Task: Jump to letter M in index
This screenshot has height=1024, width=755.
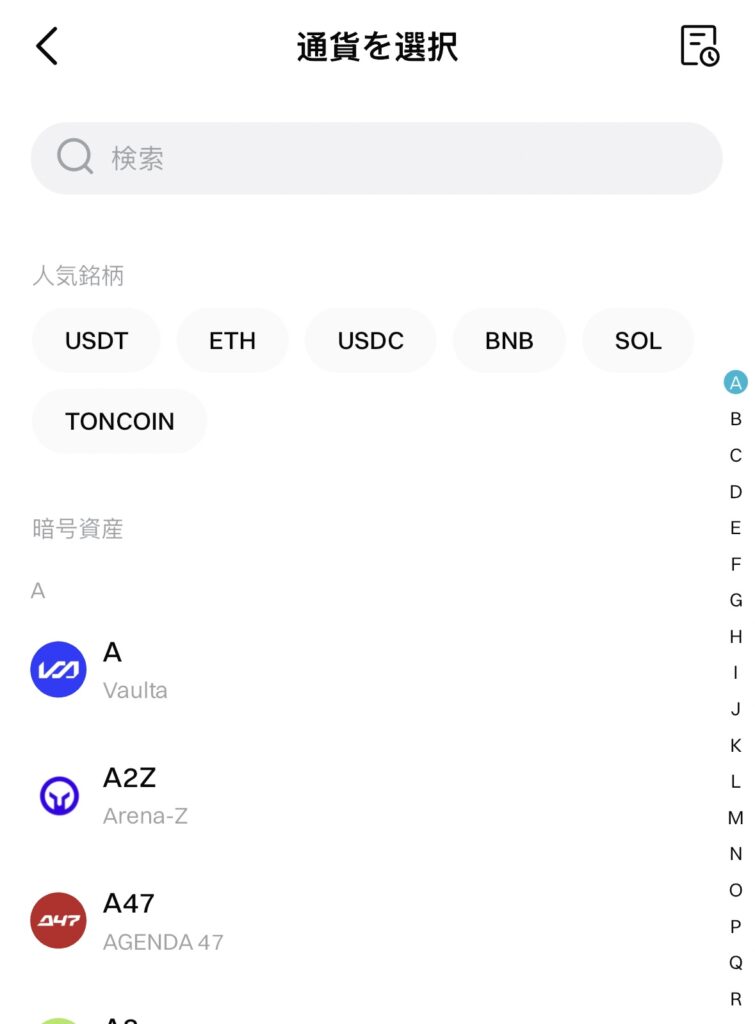Action: click(x=736, y=818)
